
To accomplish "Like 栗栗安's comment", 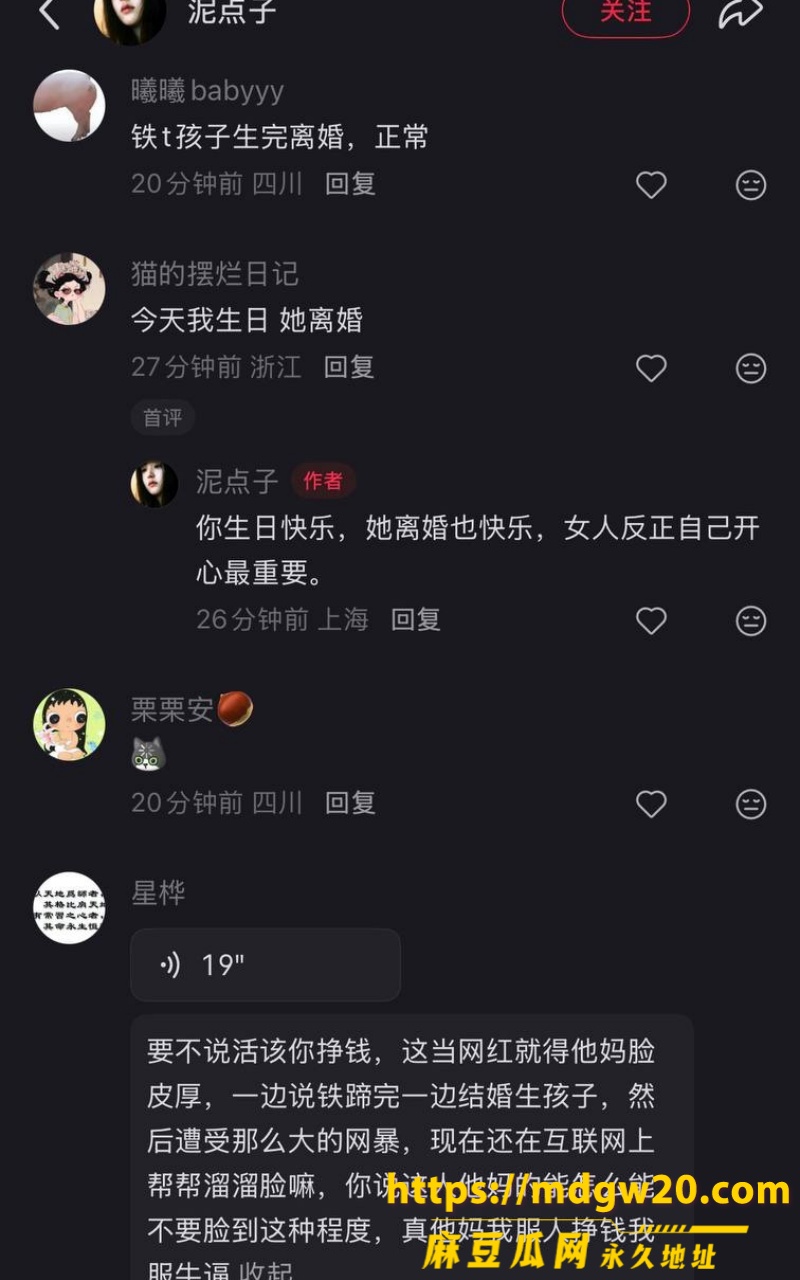I will tap(651, 804).
